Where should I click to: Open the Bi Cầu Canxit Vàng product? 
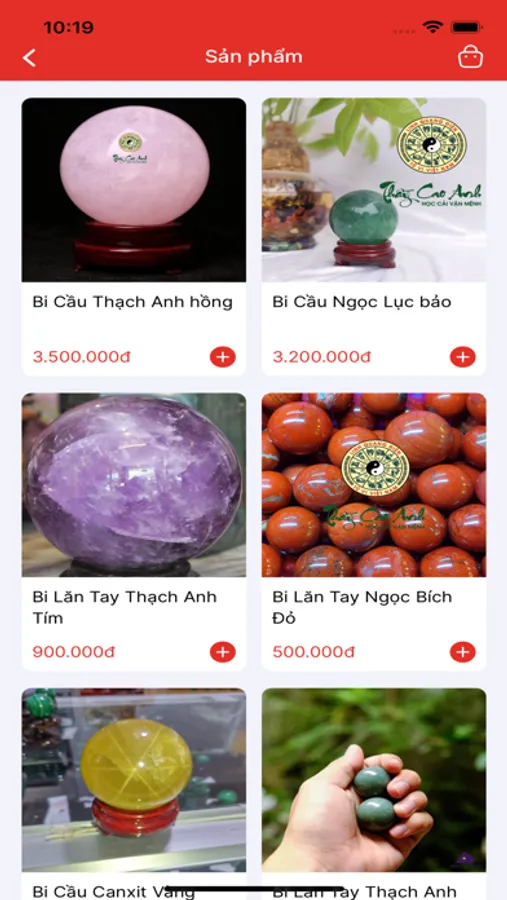pyautogui.click(x=134, y=794)
